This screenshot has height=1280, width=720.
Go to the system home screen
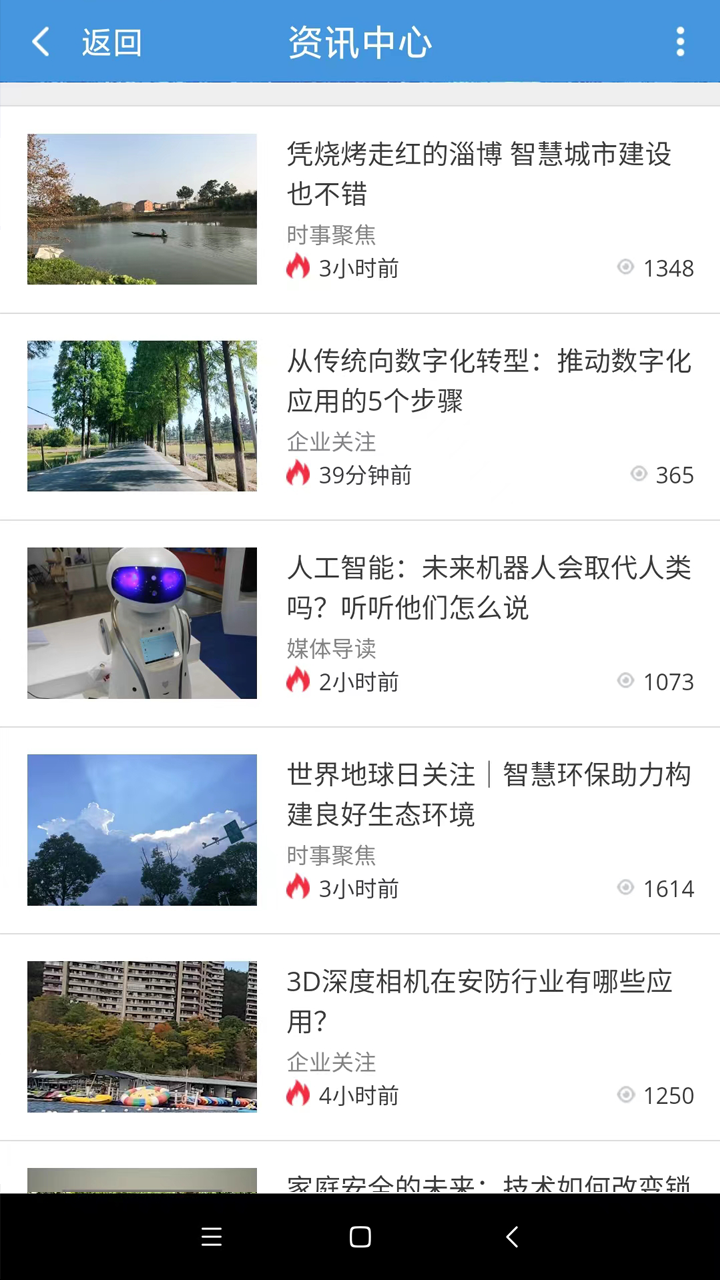(x=360, y=1237)
